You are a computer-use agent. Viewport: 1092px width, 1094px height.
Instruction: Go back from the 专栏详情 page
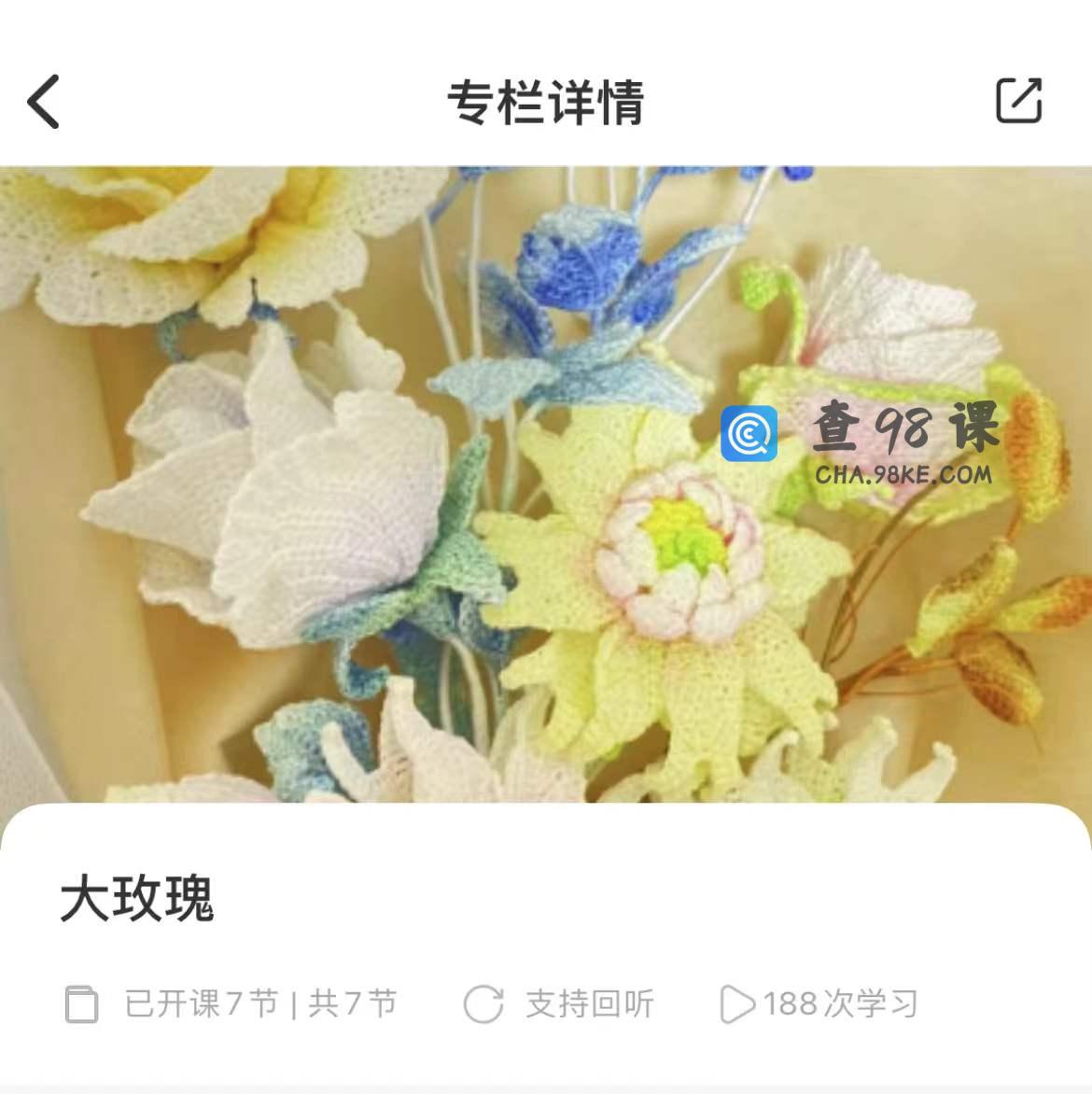[44, 101]
